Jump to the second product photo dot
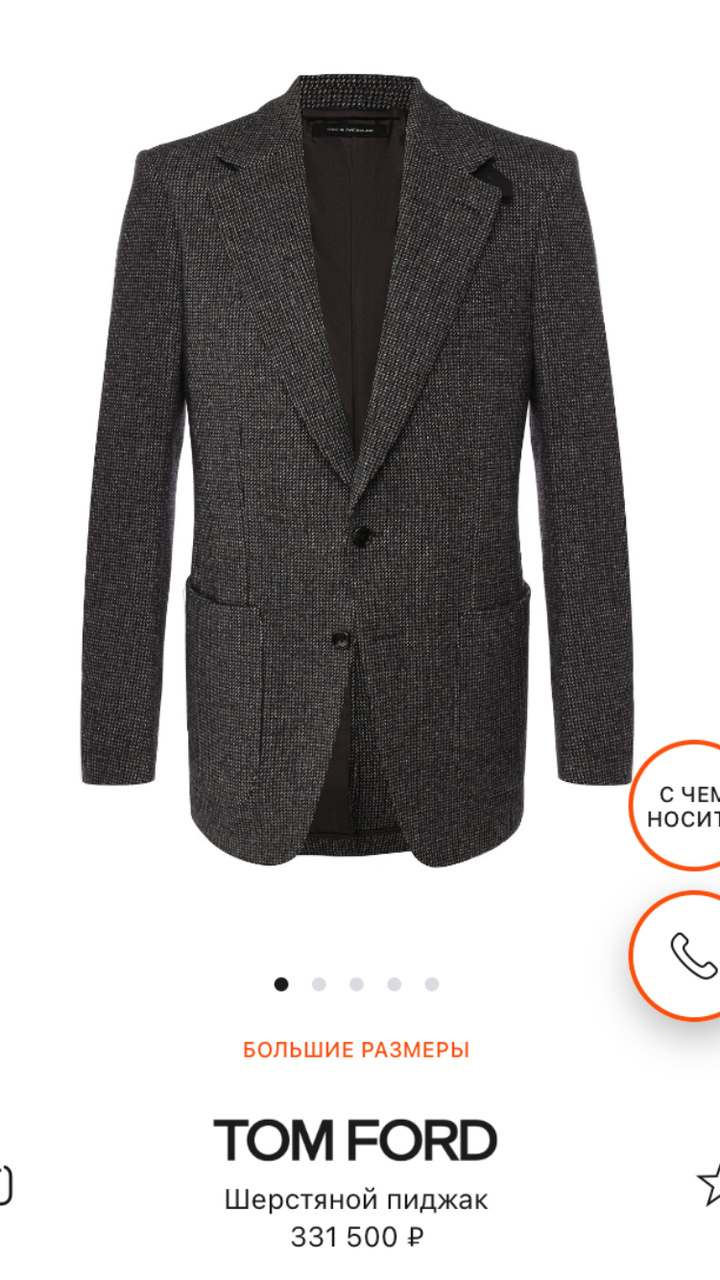 click(319, 984)
